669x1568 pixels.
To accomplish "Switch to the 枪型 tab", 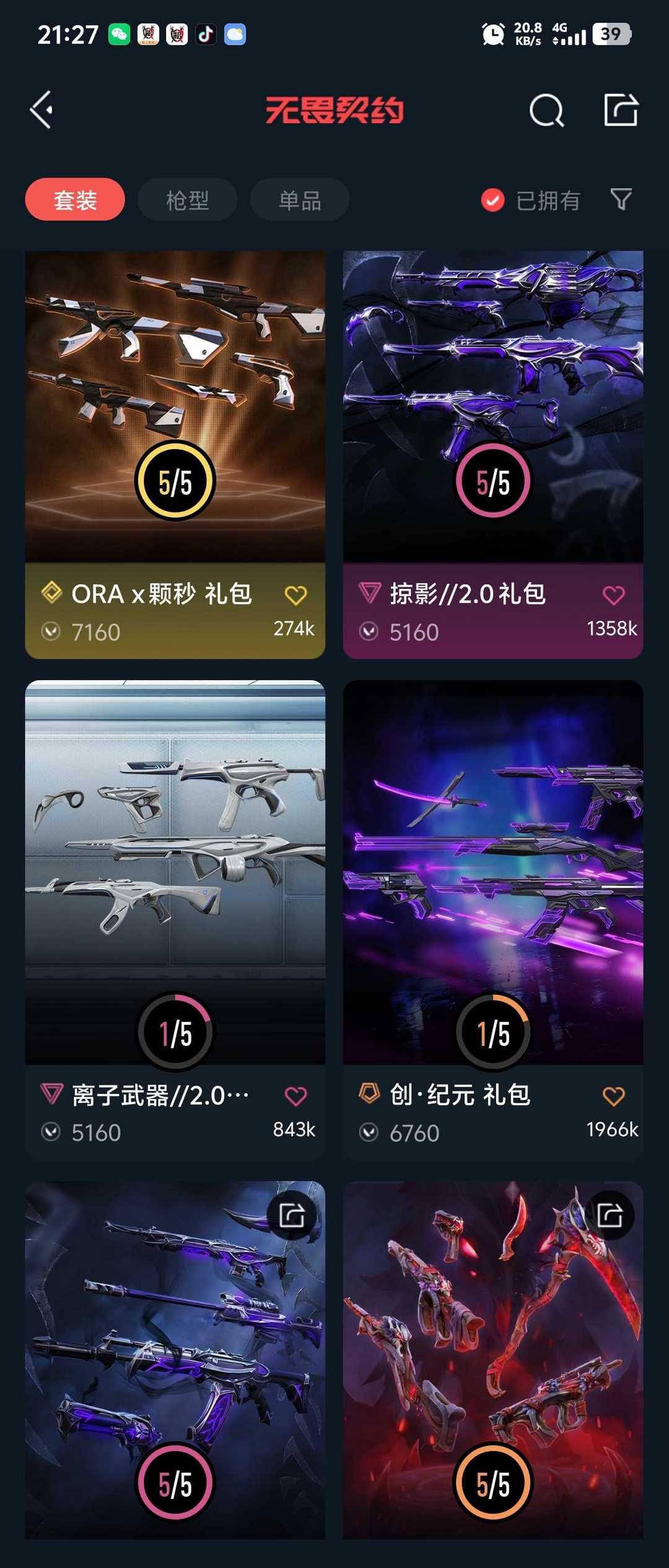I will pos(187,200).
